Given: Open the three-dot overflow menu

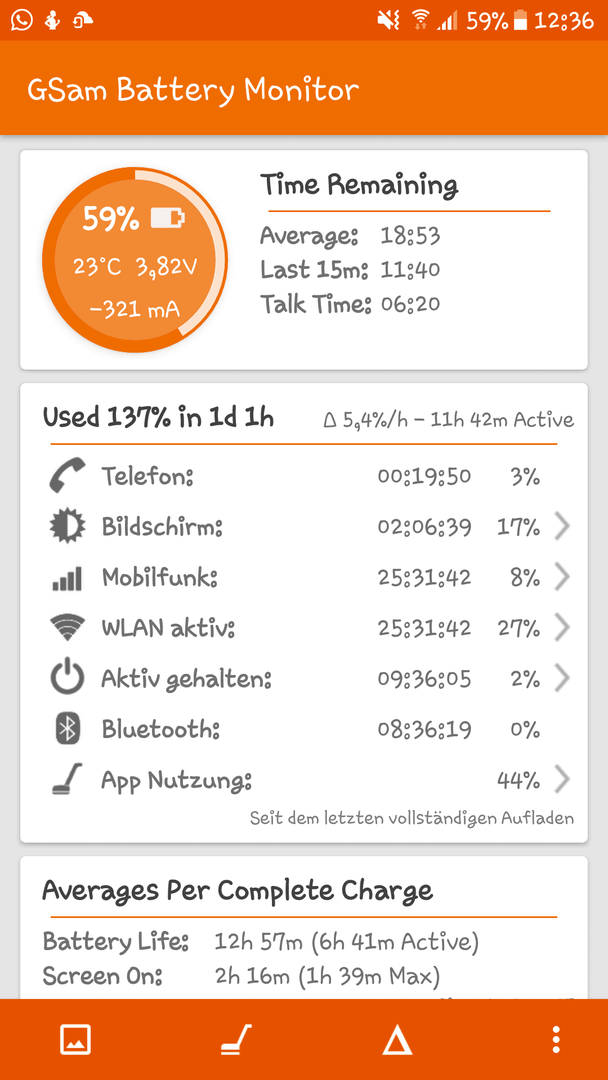Looking at the screenshot, I should click(x=556, y=1039).
